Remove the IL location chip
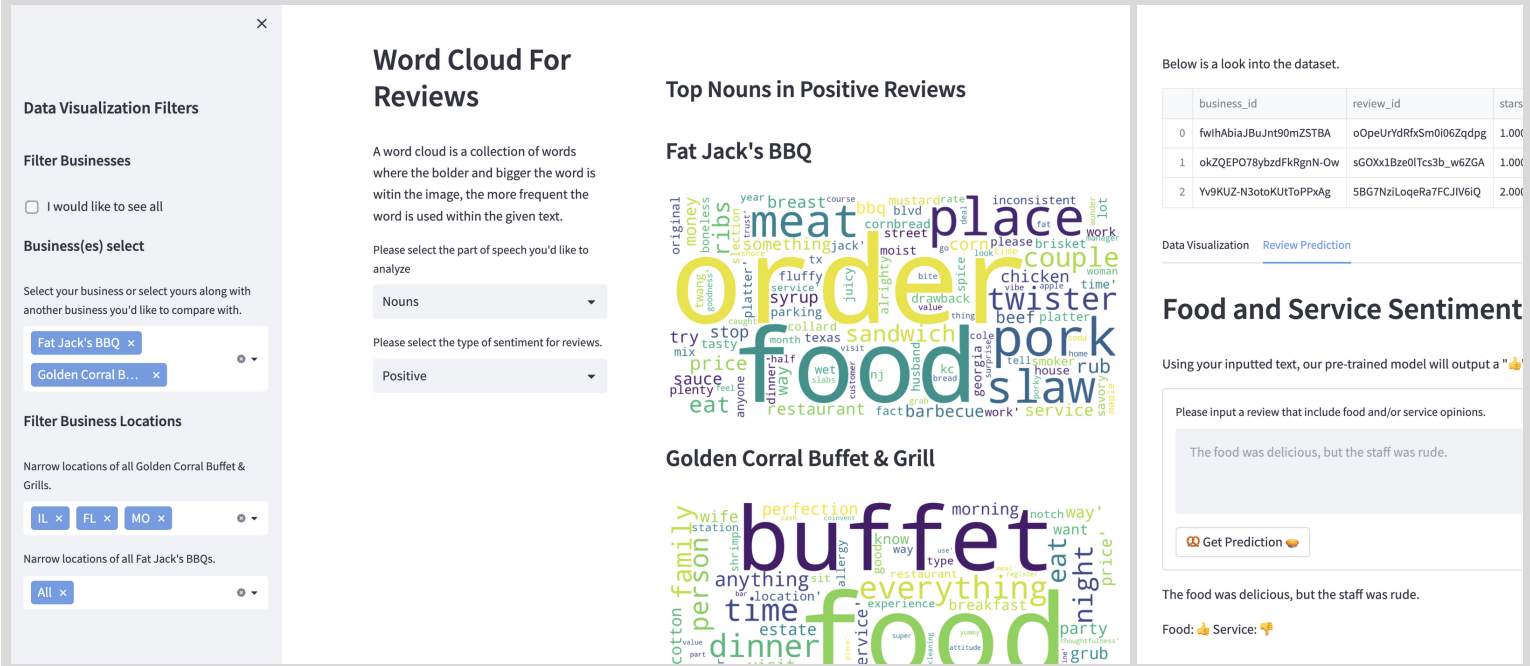Viewport: 1530px width, 666px height. (59, 518)
